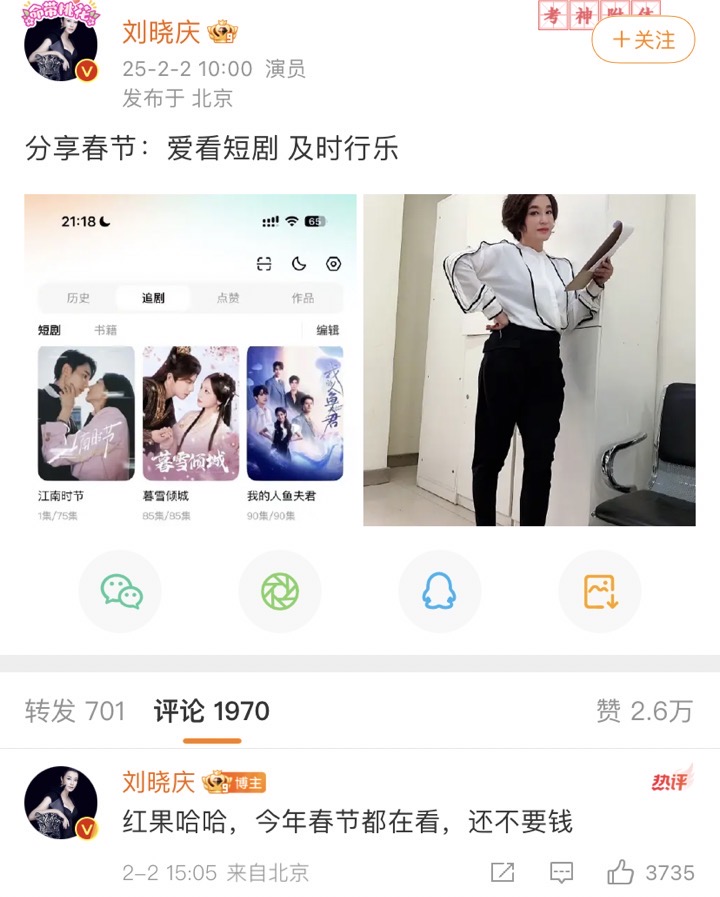Open the commenter avatar beside the 红果哈哈 comment
Image resolution: width=720 pixels, height=897 pixels.
[61, 803]
